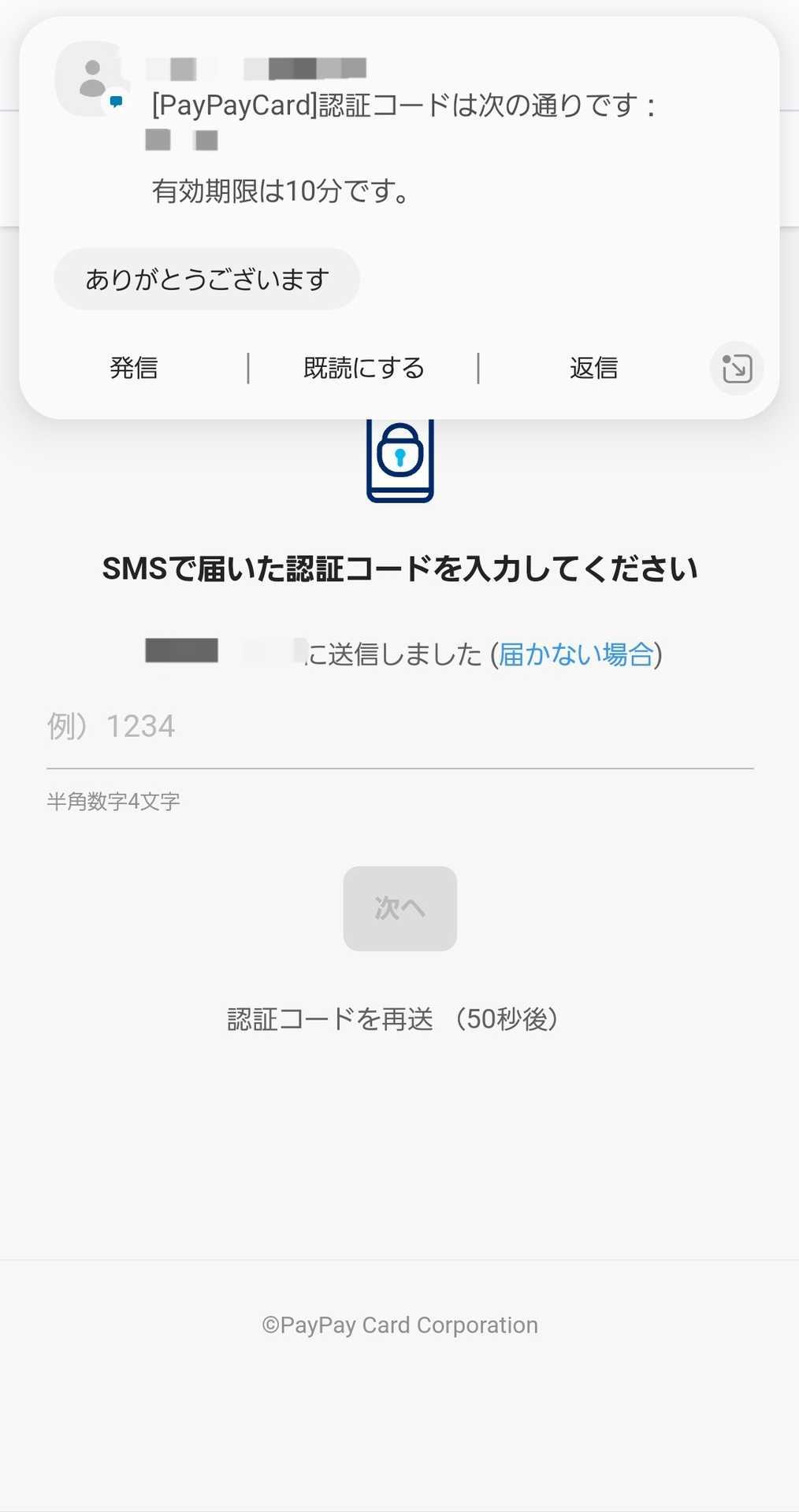Tap 返信 to reply to the message

[593, 368]
